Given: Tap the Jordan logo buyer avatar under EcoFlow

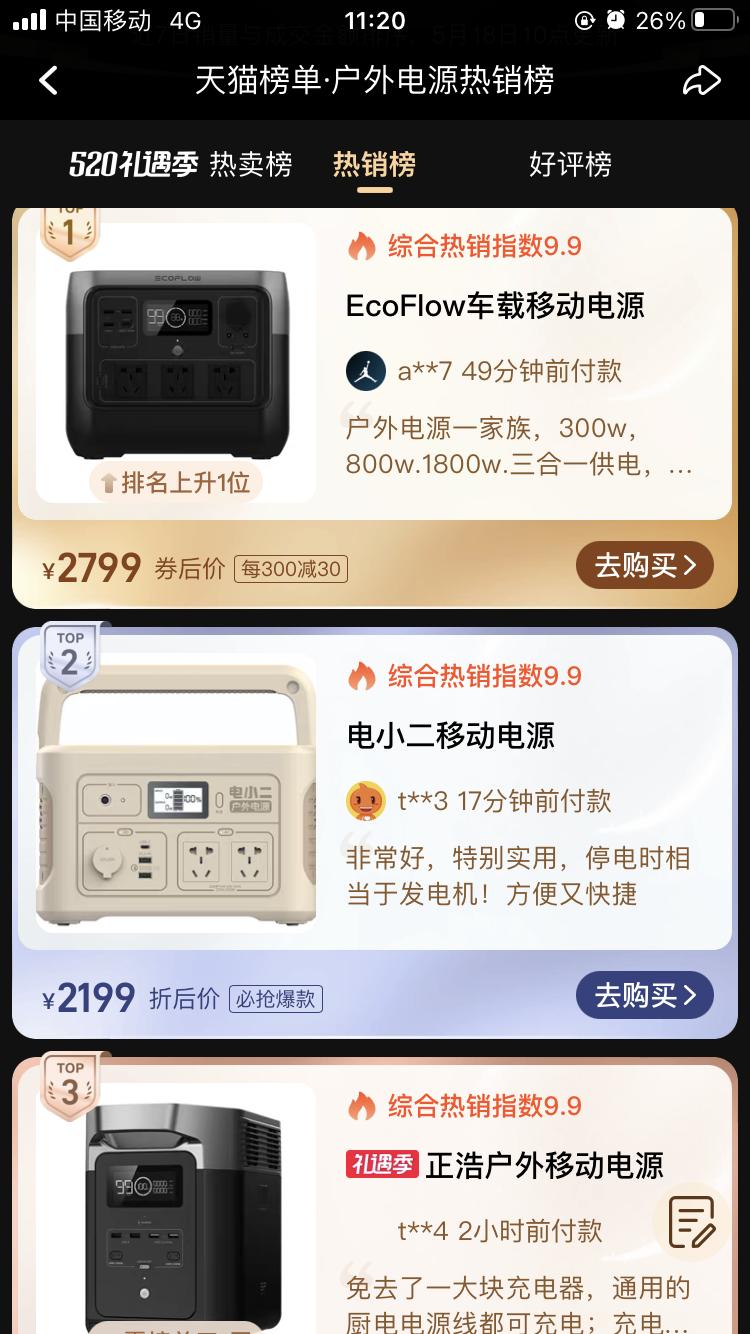Looking at the screenshot, I should (368, 369).
